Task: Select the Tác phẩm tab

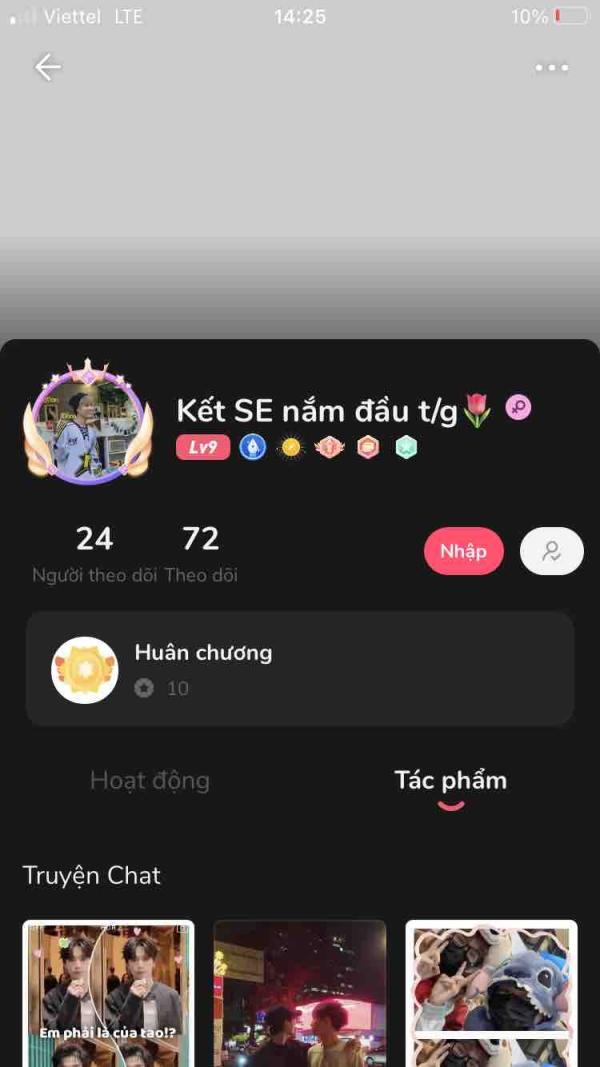Action: pyautogui.click(x=450, y=781)
